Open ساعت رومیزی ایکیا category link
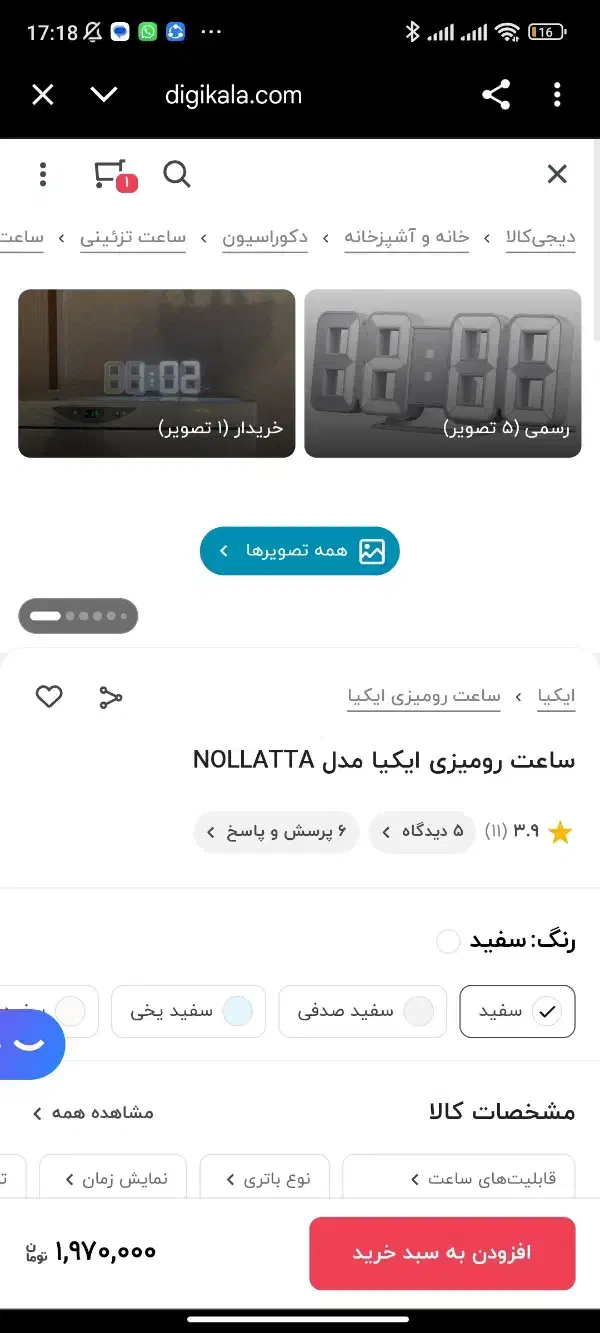Image resolution: width=600 pixels, height=1333 pixels. 424,697
